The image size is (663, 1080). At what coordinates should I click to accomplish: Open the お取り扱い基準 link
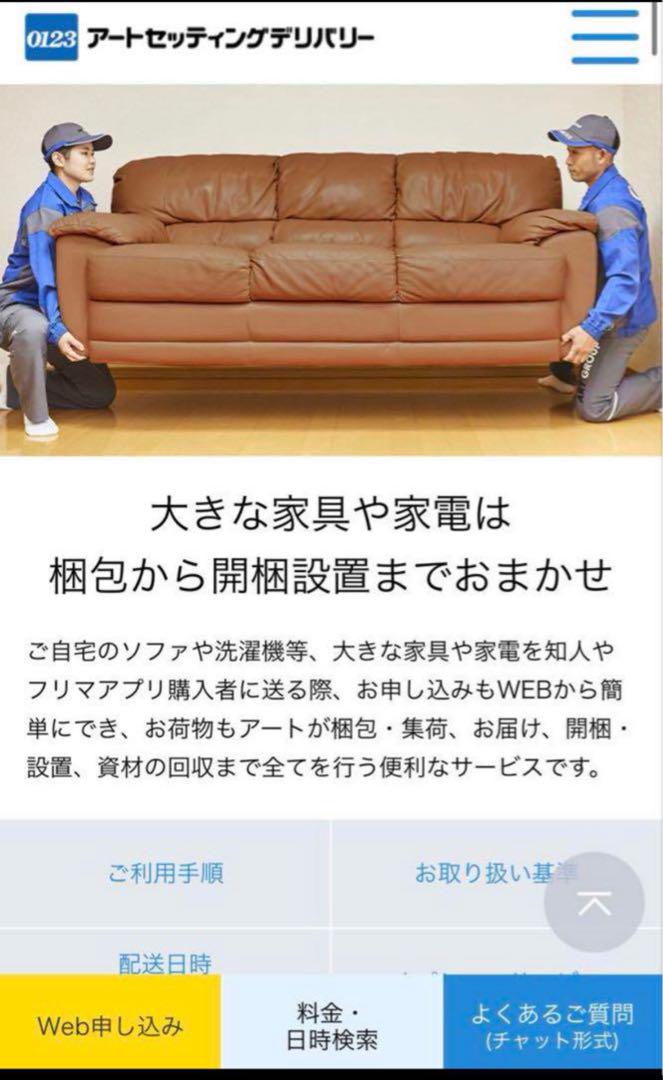[497, 873]
